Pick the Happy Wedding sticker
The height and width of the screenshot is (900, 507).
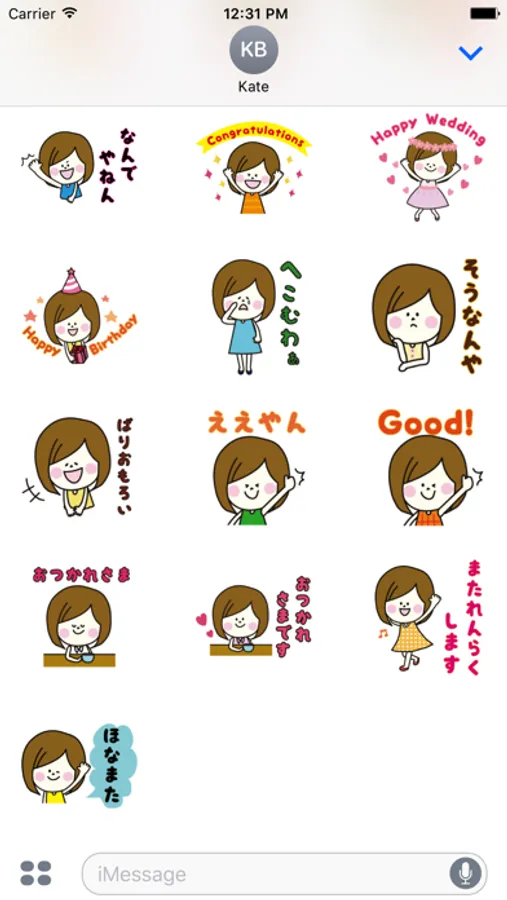(x=428, y=167)
